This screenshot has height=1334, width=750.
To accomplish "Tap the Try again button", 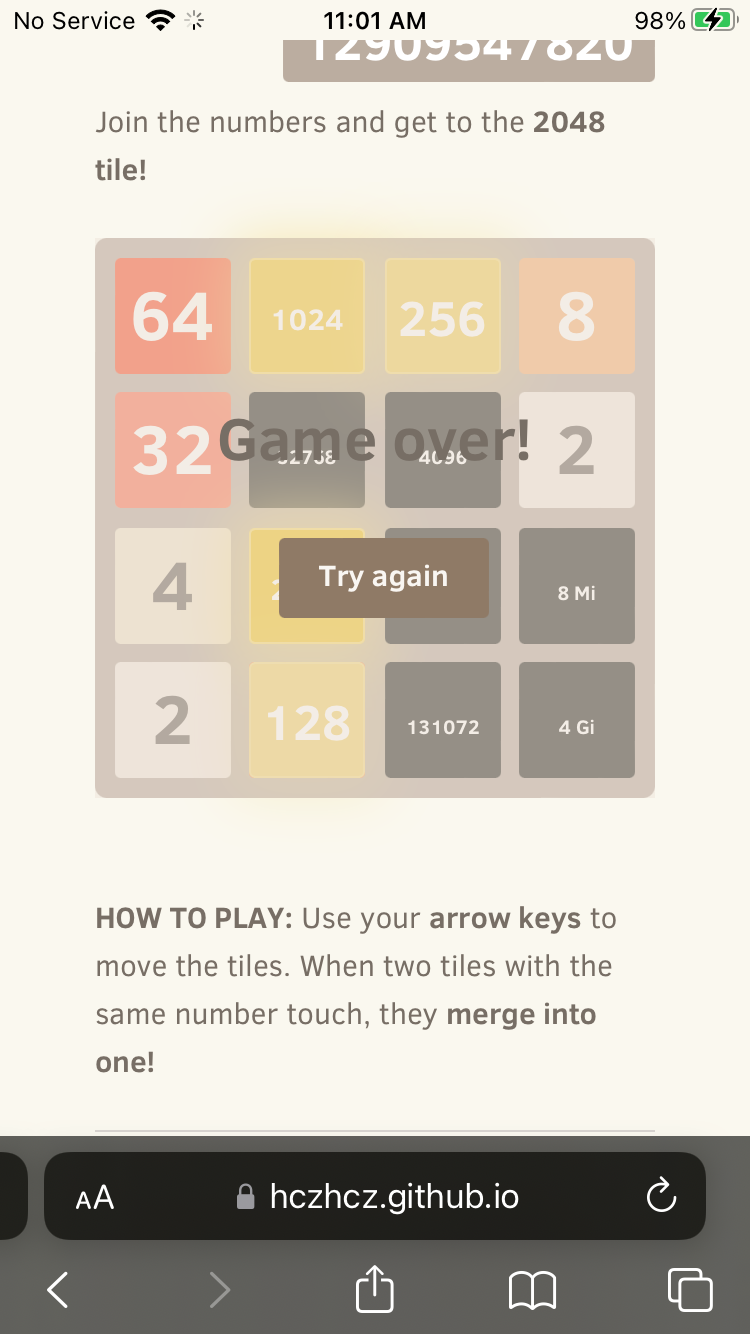I will [384, 577].
